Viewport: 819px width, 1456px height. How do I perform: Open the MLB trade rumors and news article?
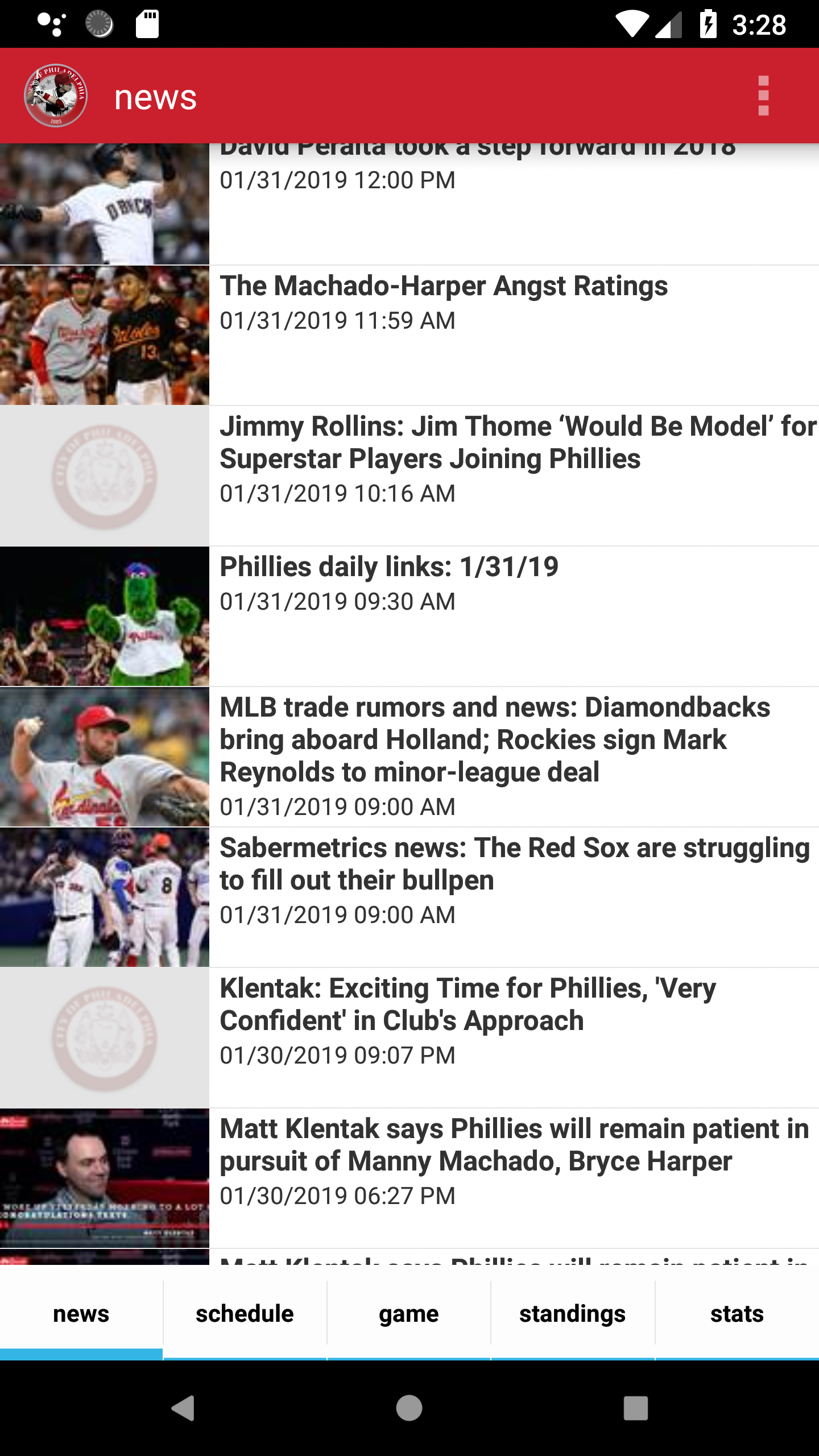[x=495, y=739]
